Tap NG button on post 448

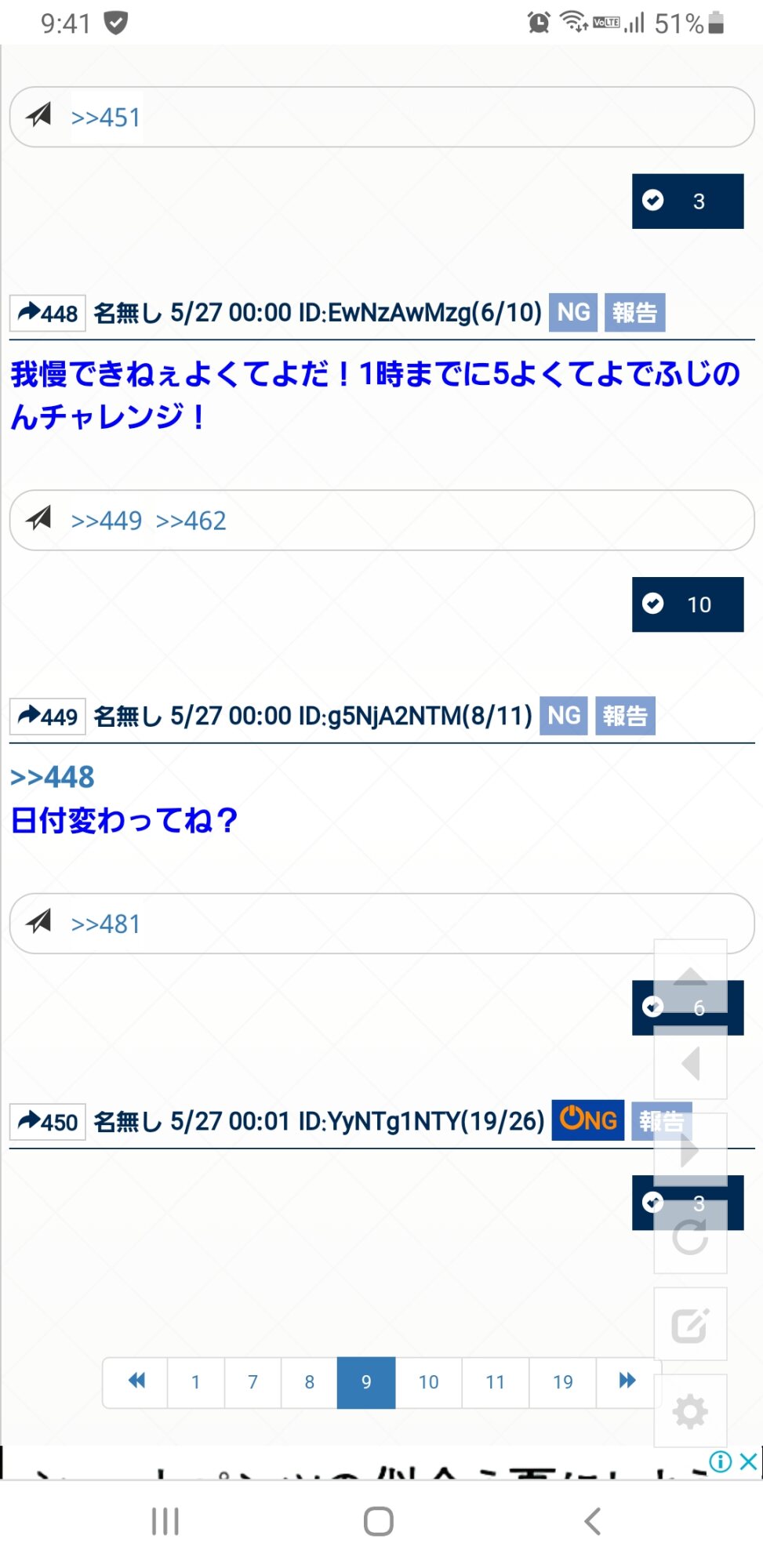tap(573, 313)
